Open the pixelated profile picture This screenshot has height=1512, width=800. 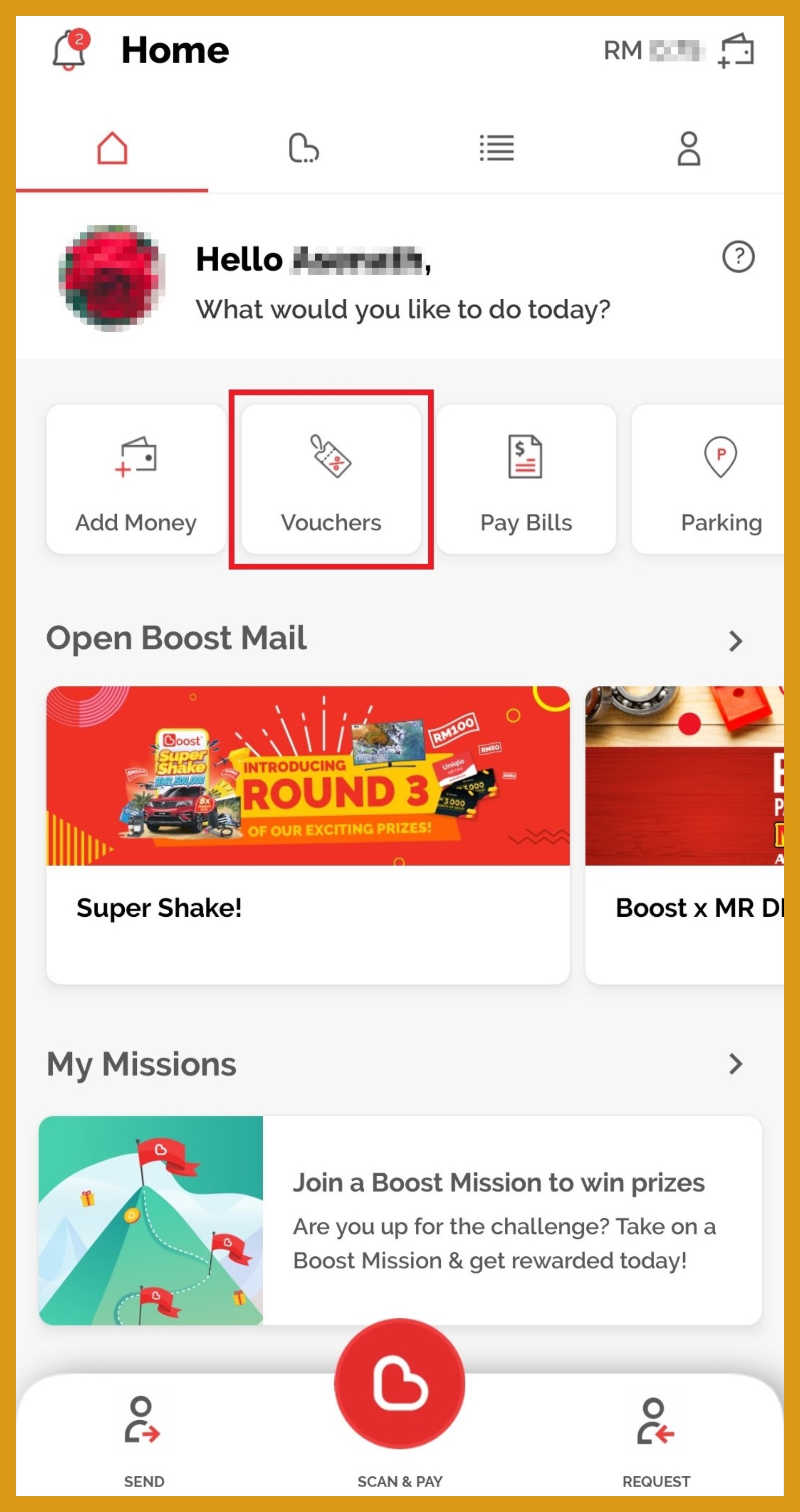(x=111, y=277)
